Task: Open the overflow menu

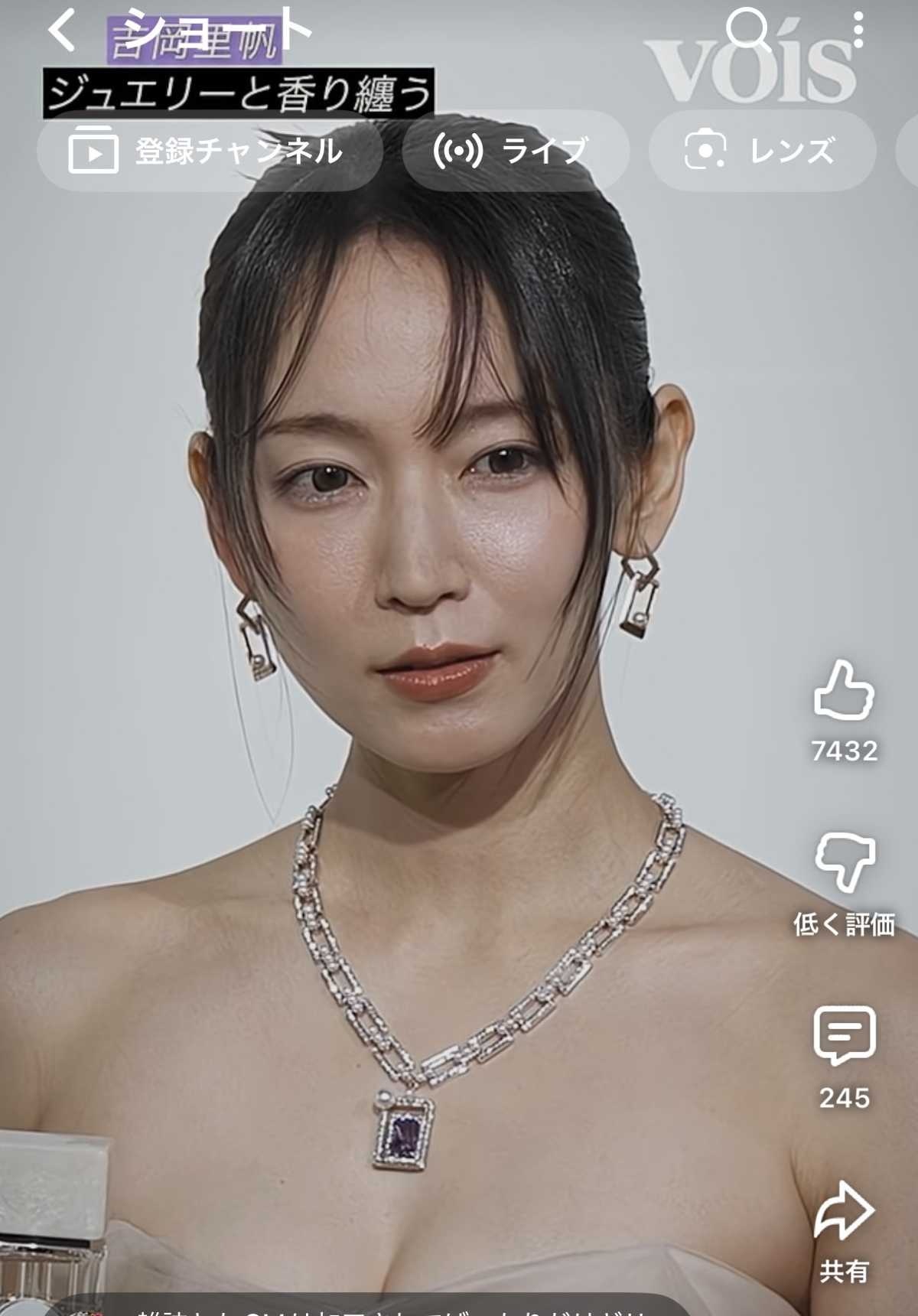Action: [x=858, y=29]
